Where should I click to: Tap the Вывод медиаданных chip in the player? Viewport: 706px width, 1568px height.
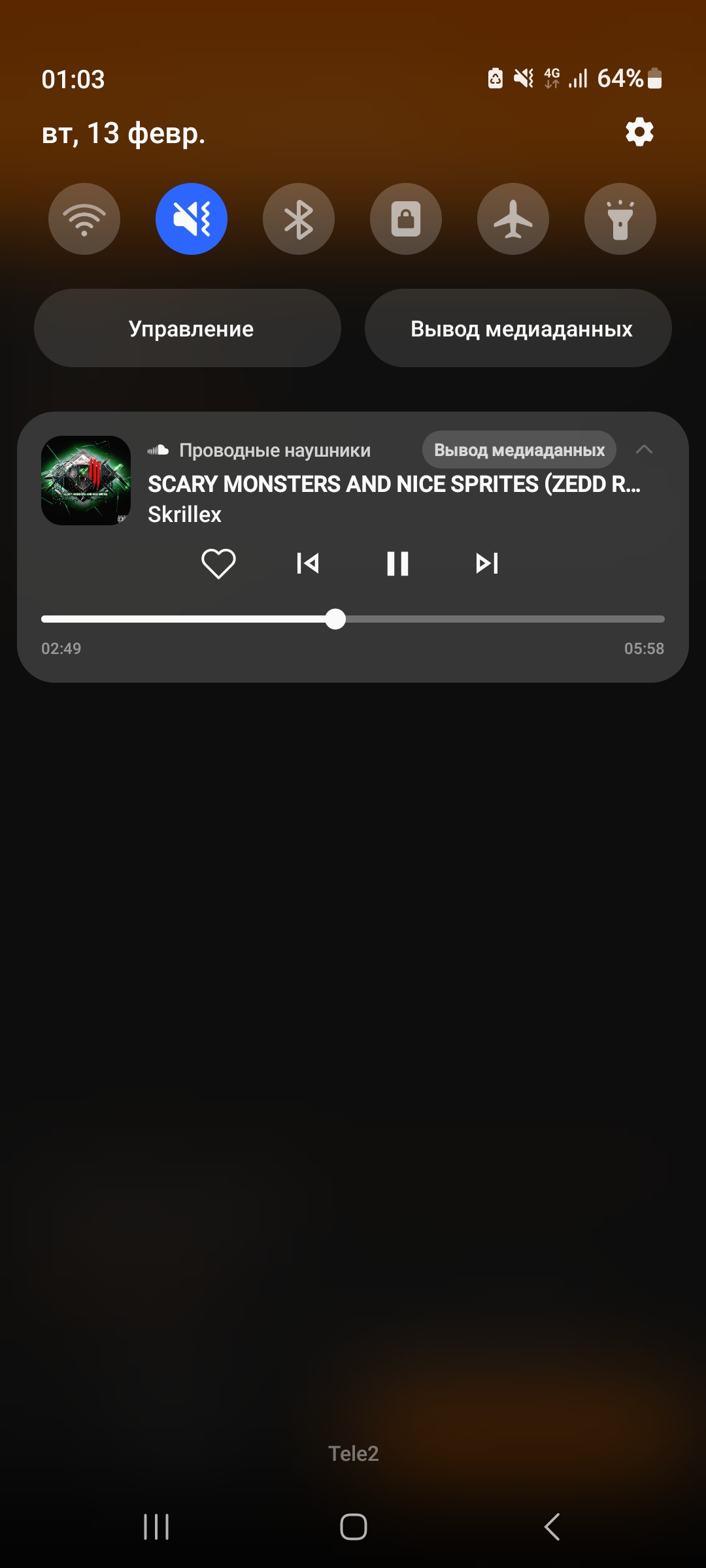(x=519, y=449)
